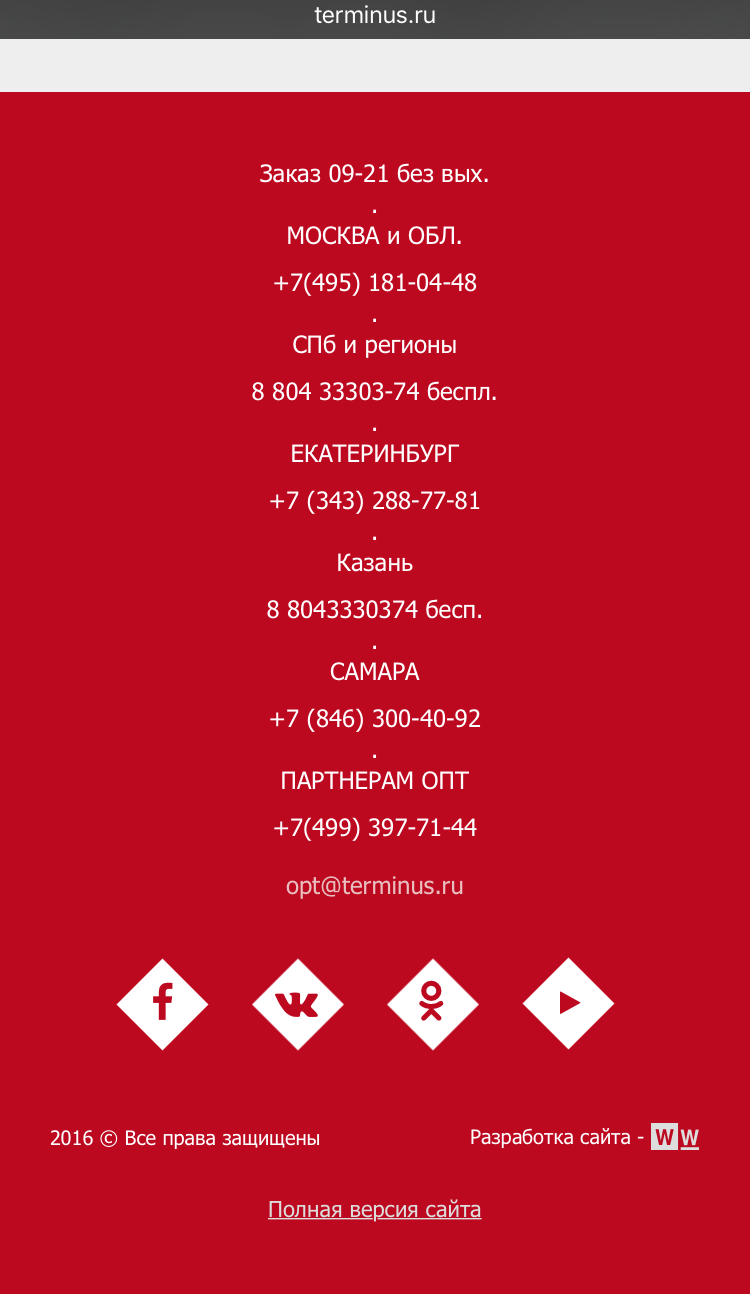This screenshot has height=1294, width=750.
Task: Tap the opt@terminus.ru email link
Action: coord(375,885)
